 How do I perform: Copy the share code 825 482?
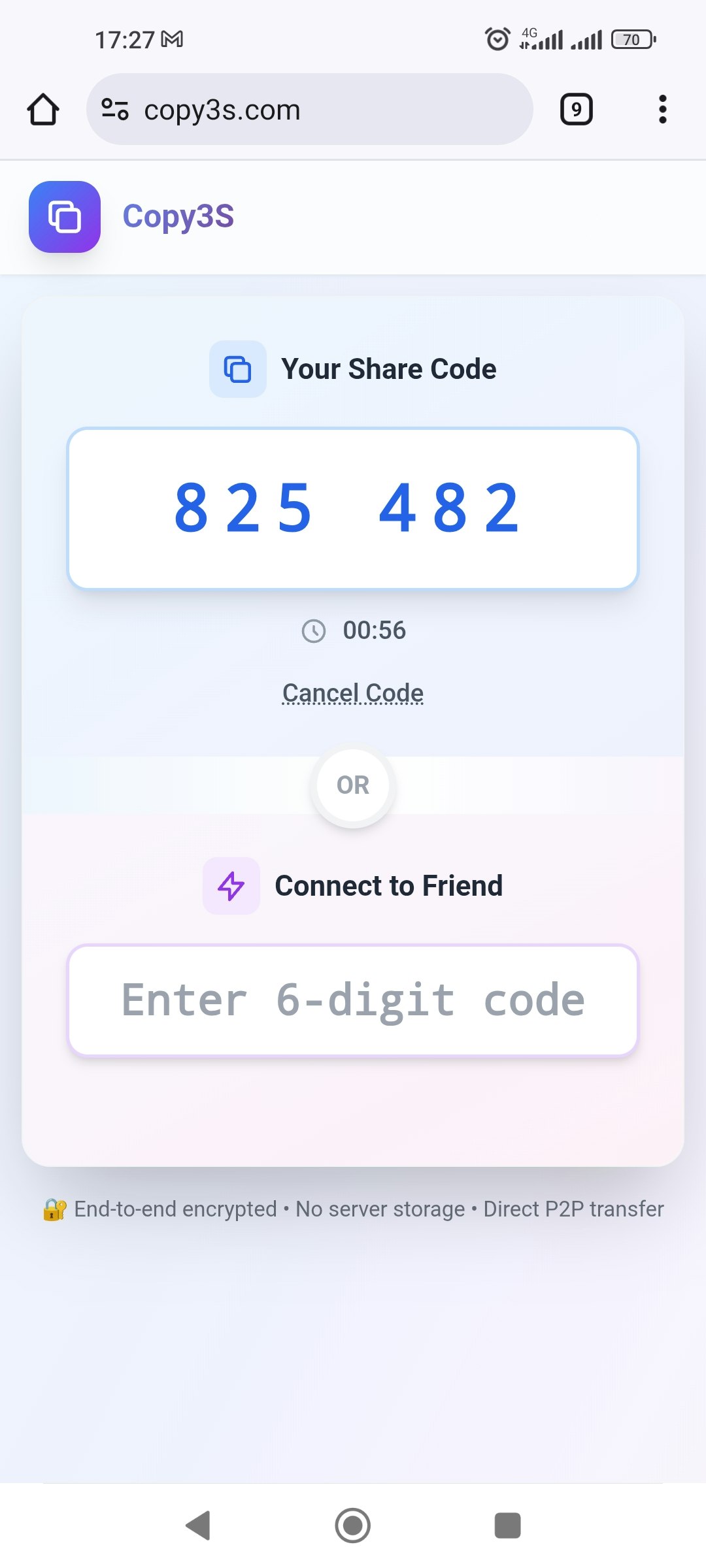[x=352, y=508]
